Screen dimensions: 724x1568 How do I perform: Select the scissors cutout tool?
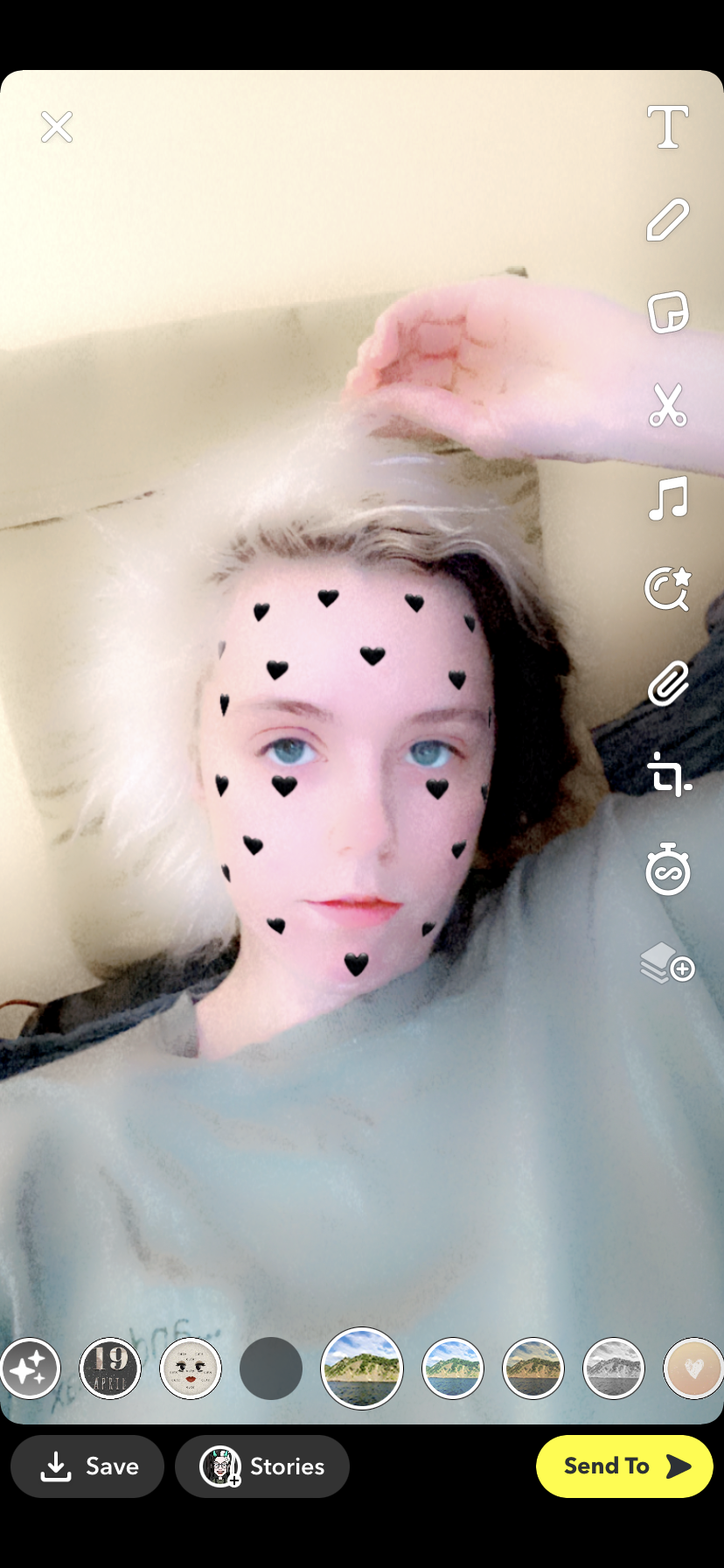(x=668, y=405)
